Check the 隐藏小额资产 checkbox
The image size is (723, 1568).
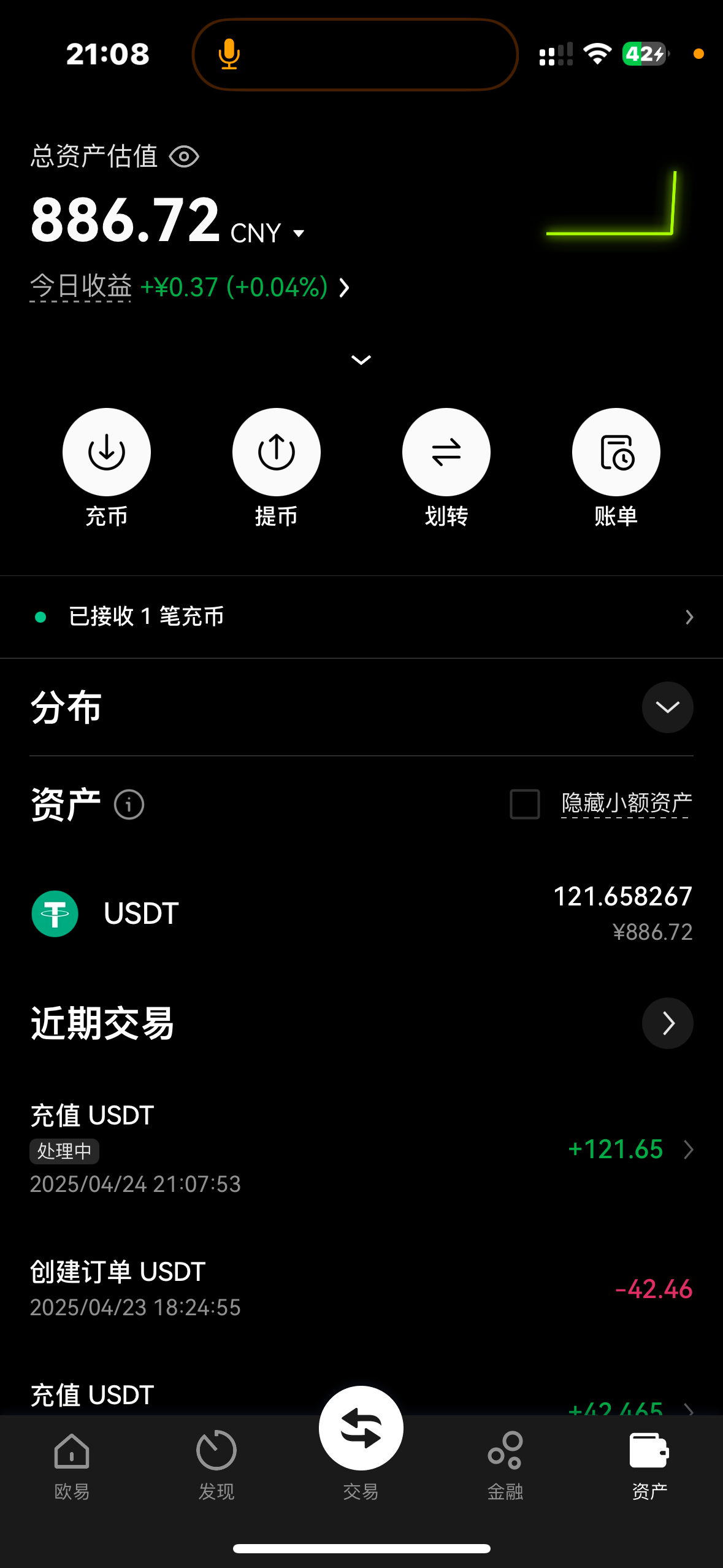coord(525,804)
